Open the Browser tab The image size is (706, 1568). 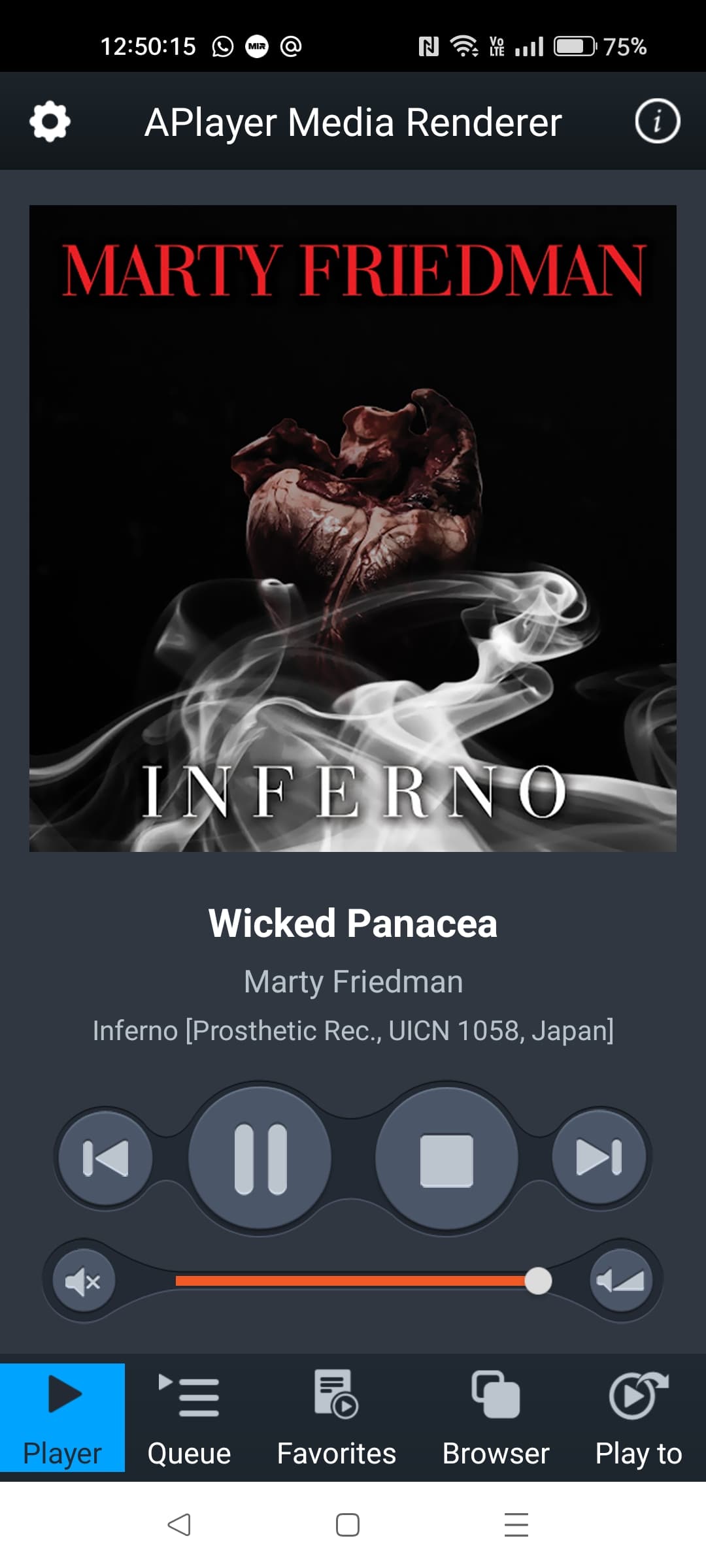(x=496, y=1418)
